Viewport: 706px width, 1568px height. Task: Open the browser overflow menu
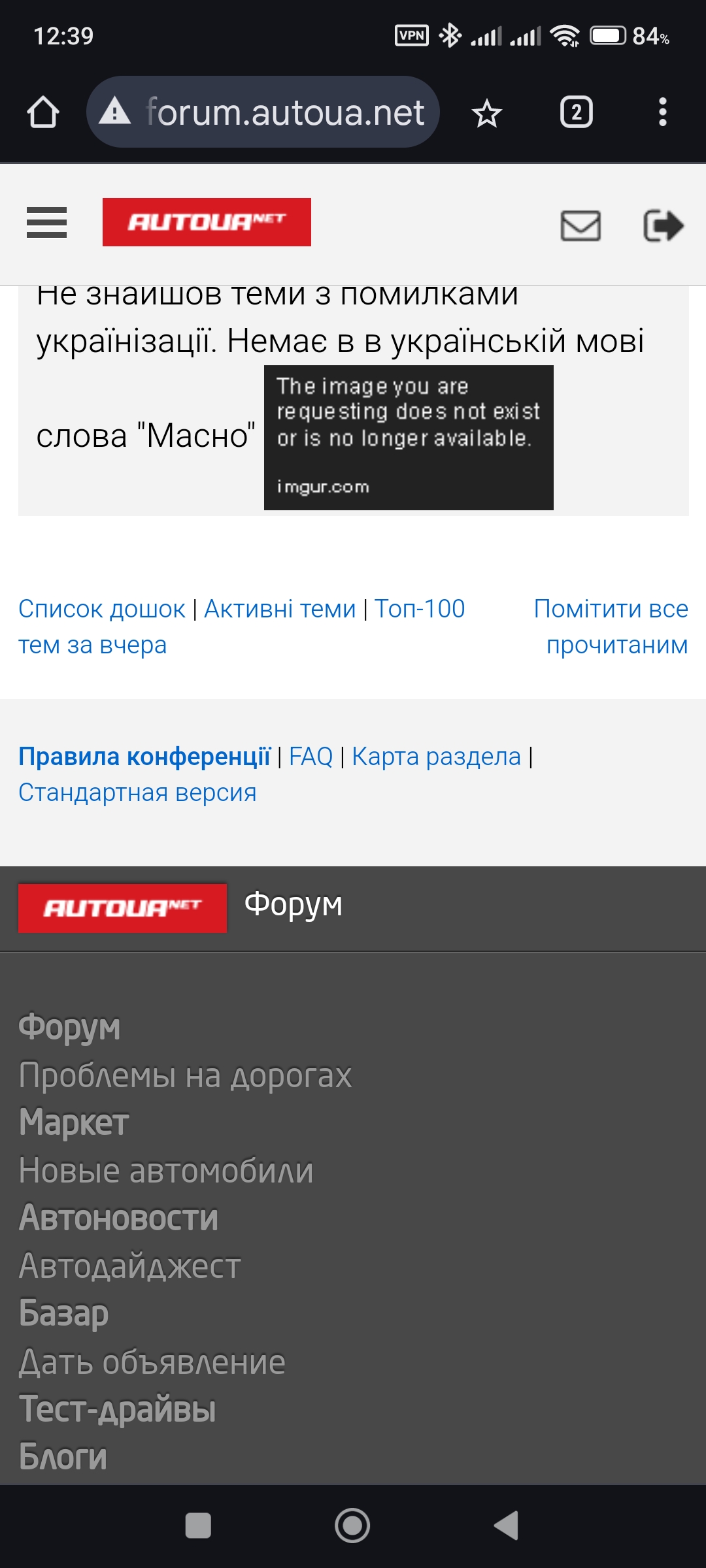(x=662, y=112)
